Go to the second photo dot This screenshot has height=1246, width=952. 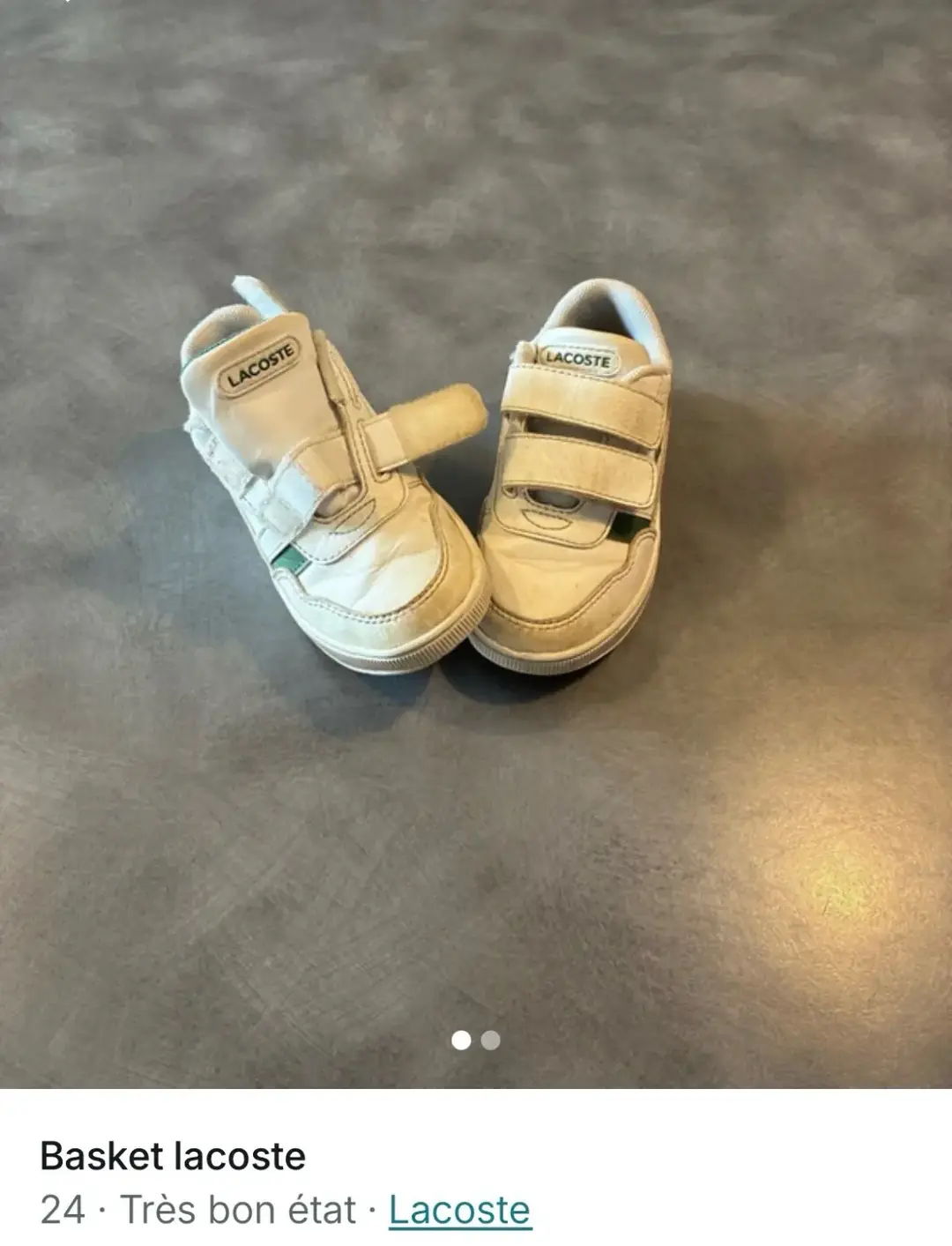pos(491,1041)
